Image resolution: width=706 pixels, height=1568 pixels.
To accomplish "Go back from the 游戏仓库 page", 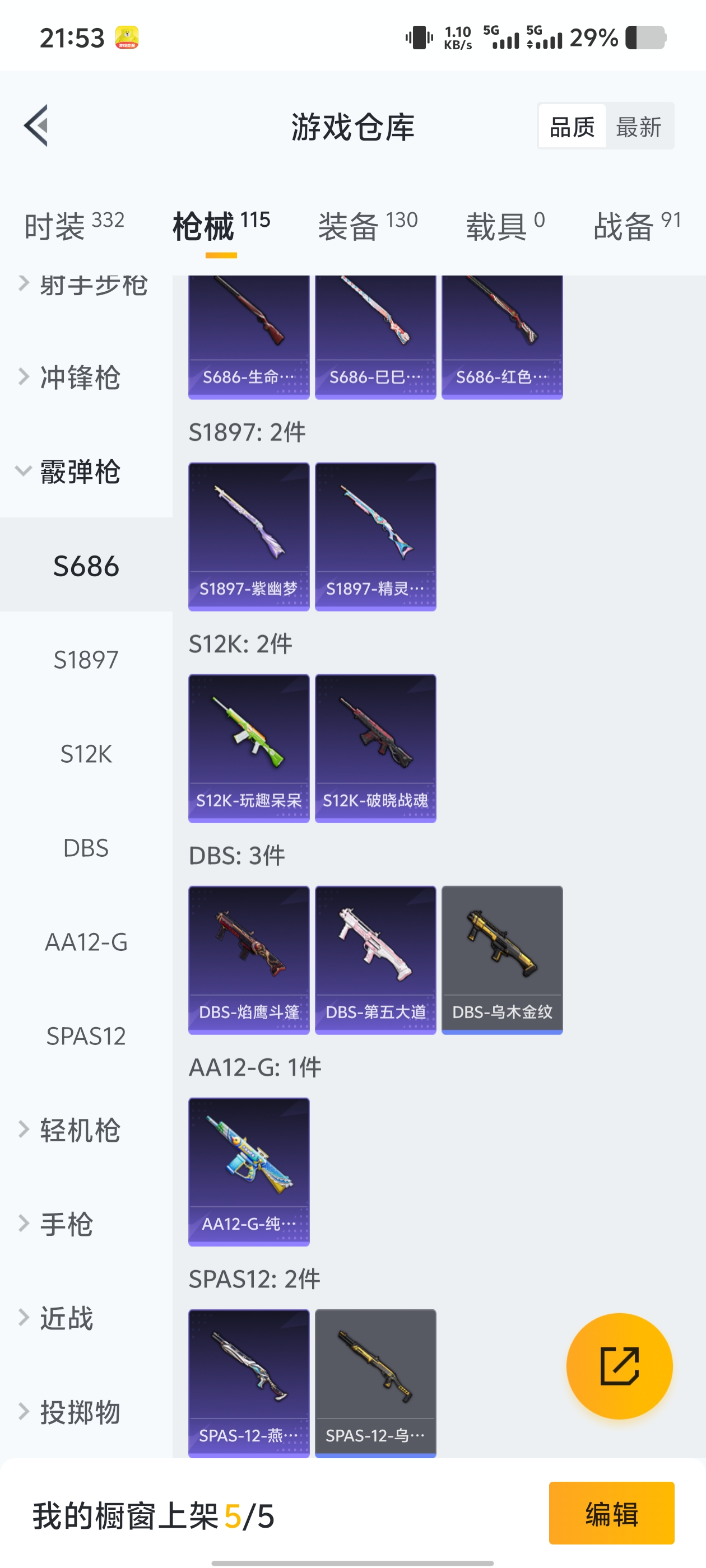I will pos(36,126).
